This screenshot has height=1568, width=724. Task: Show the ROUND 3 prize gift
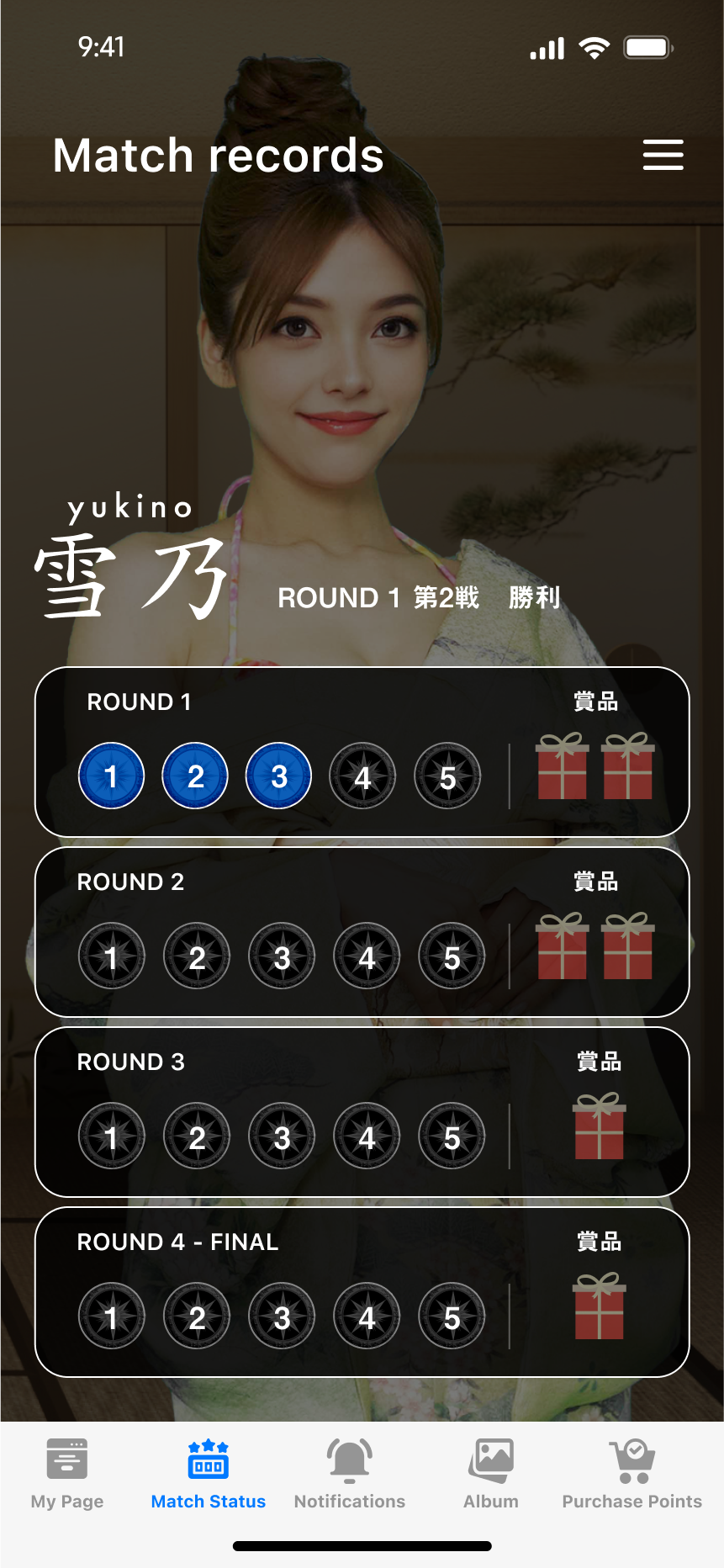599,1126
